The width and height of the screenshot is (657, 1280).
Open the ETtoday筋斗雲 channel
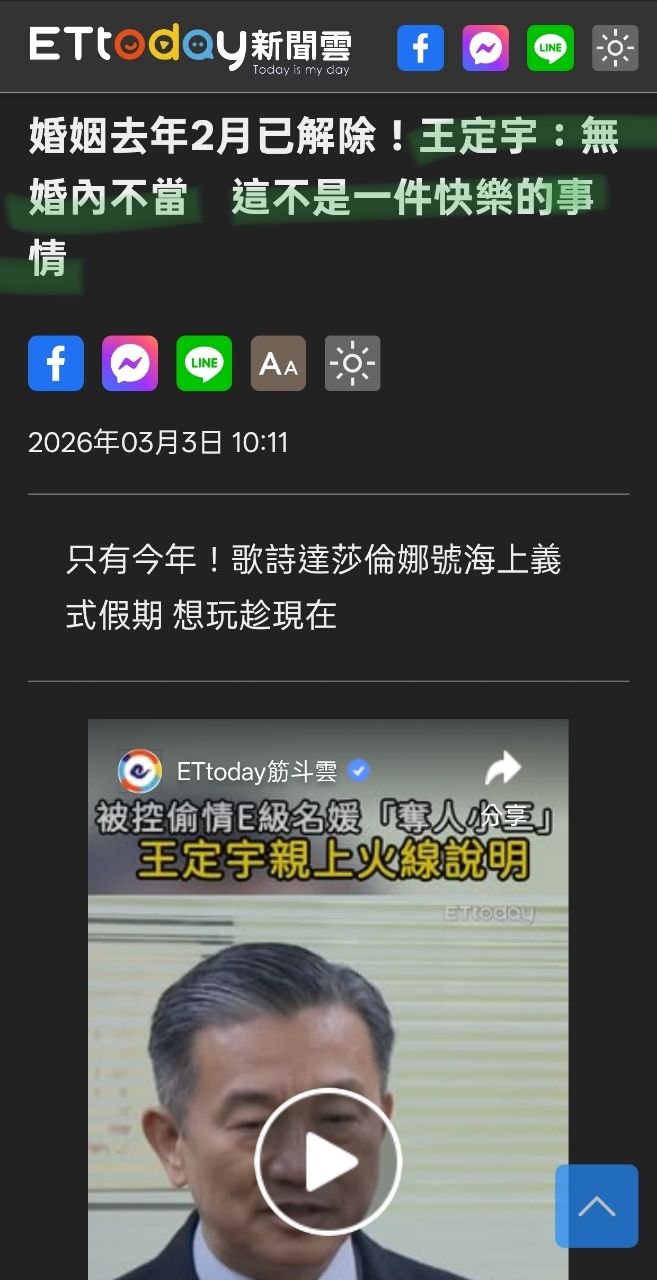(257, 772)
